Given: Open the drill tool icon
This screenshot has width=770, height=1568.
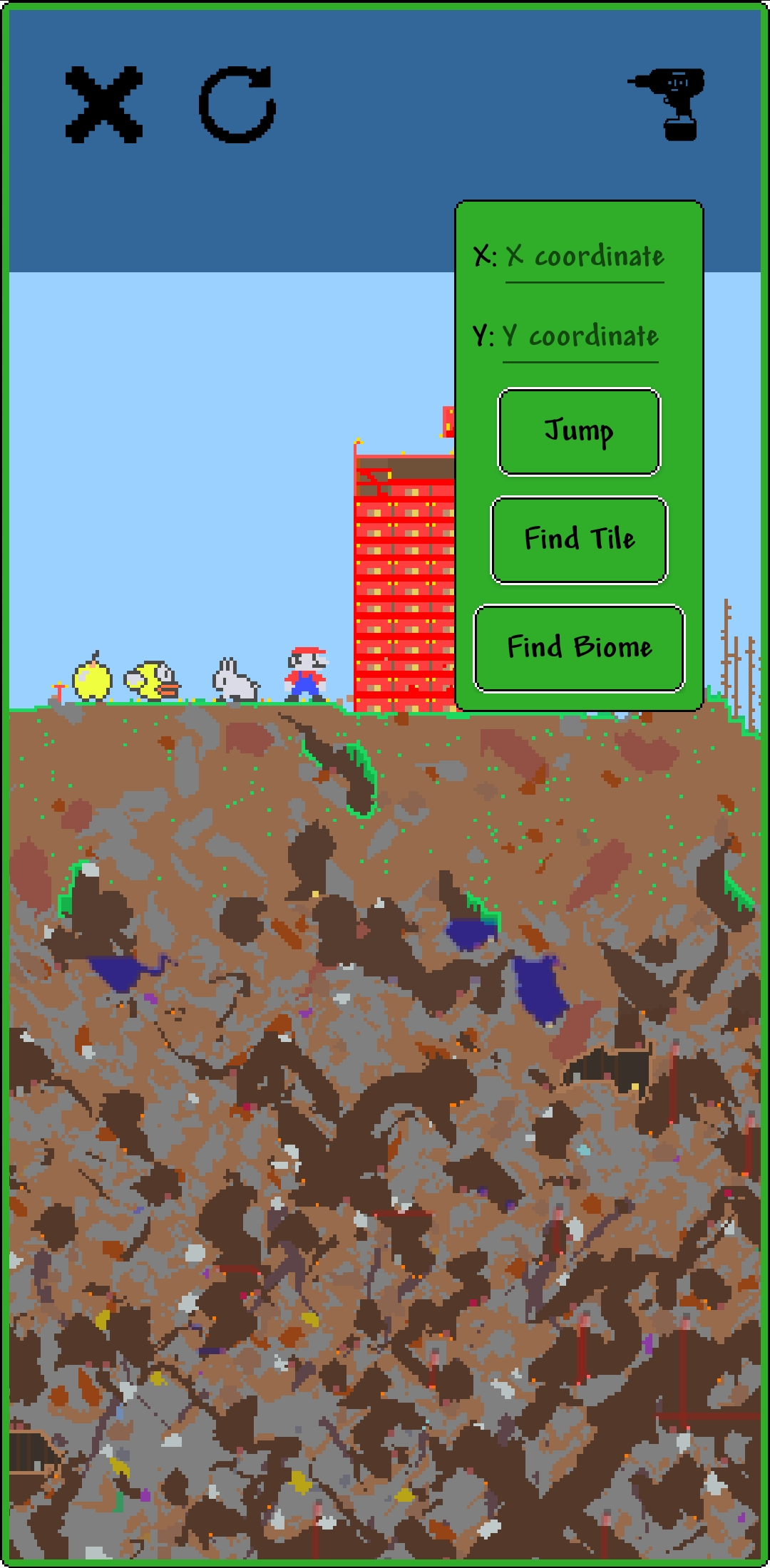Looking at the screenshot, I should point(672,104).
